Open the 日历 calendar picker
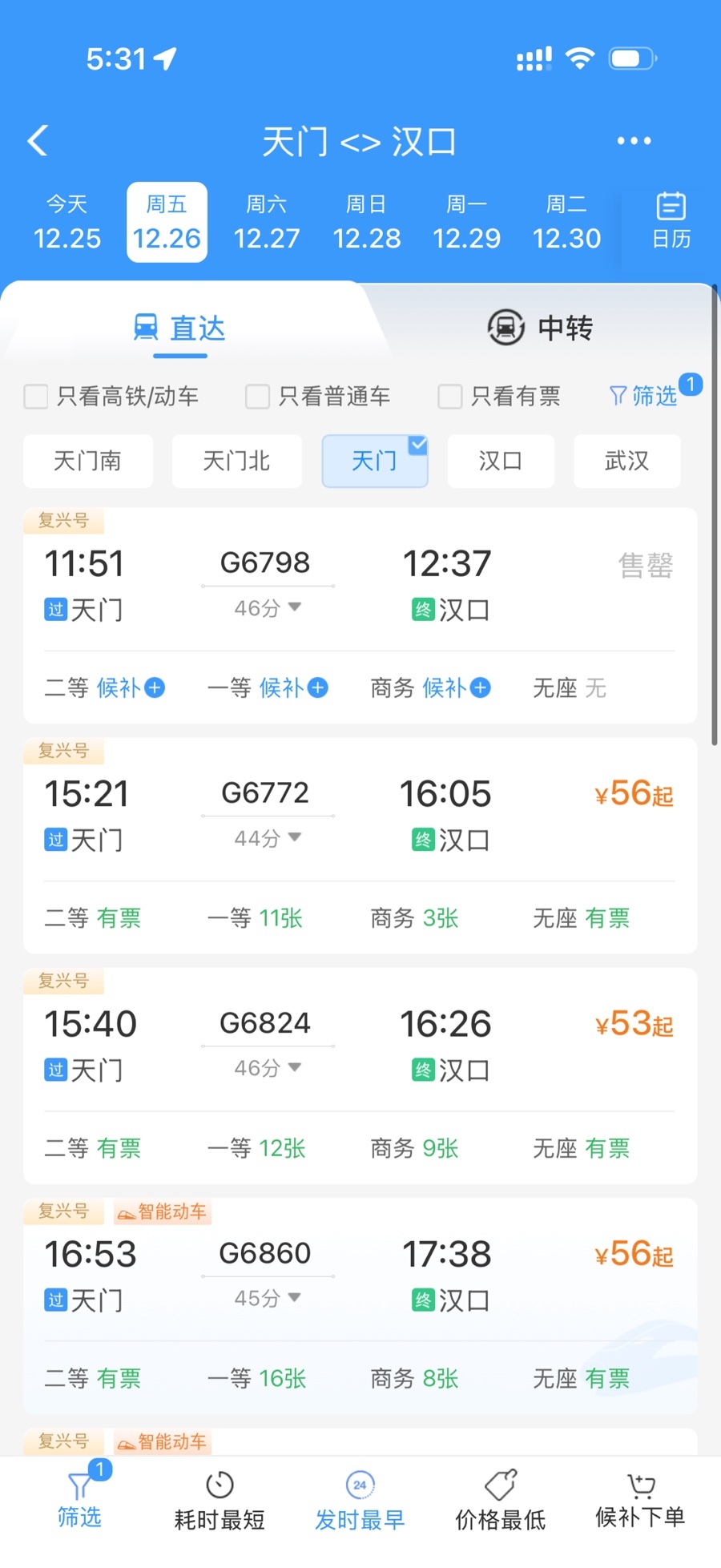The height and width of the screenshot is (1568, 721). coord(671,221)
